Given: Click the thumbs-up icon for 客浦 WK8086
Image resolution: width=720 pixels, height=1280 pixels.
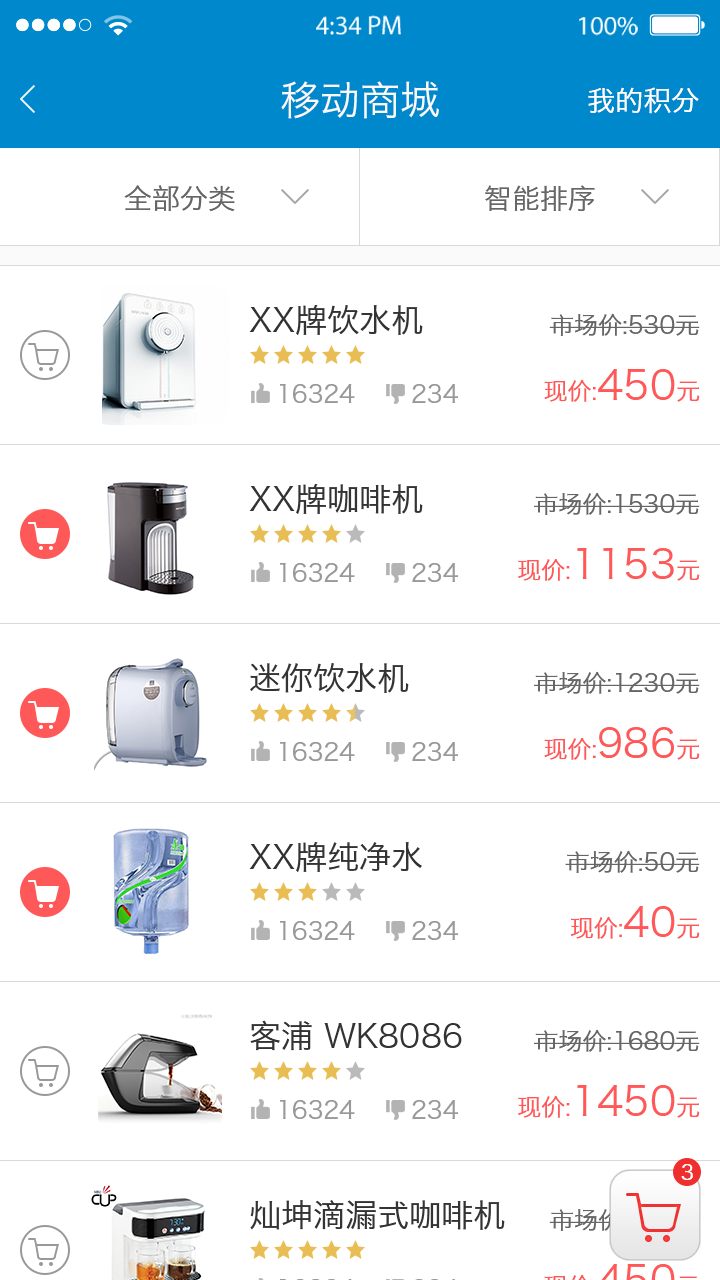Looking at the screenshot, I should 261,1109.
